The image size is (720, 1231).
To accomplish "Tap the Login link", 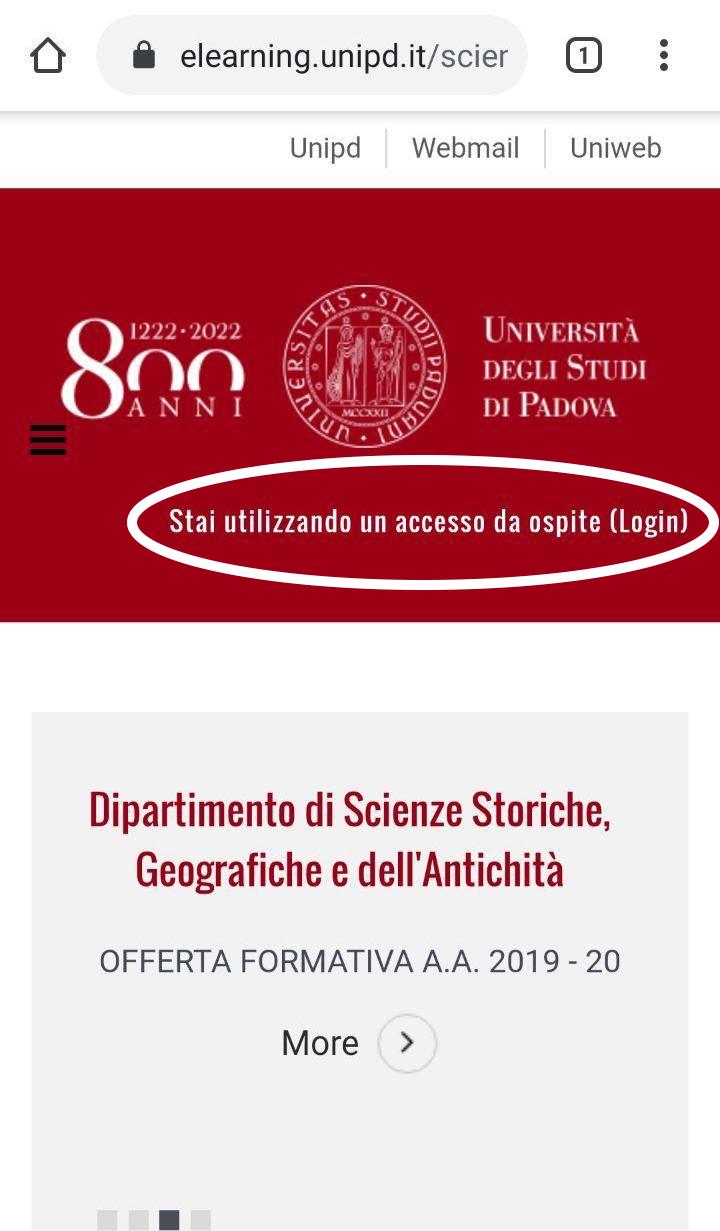I will pyautogui.click(x=649, y=521).
